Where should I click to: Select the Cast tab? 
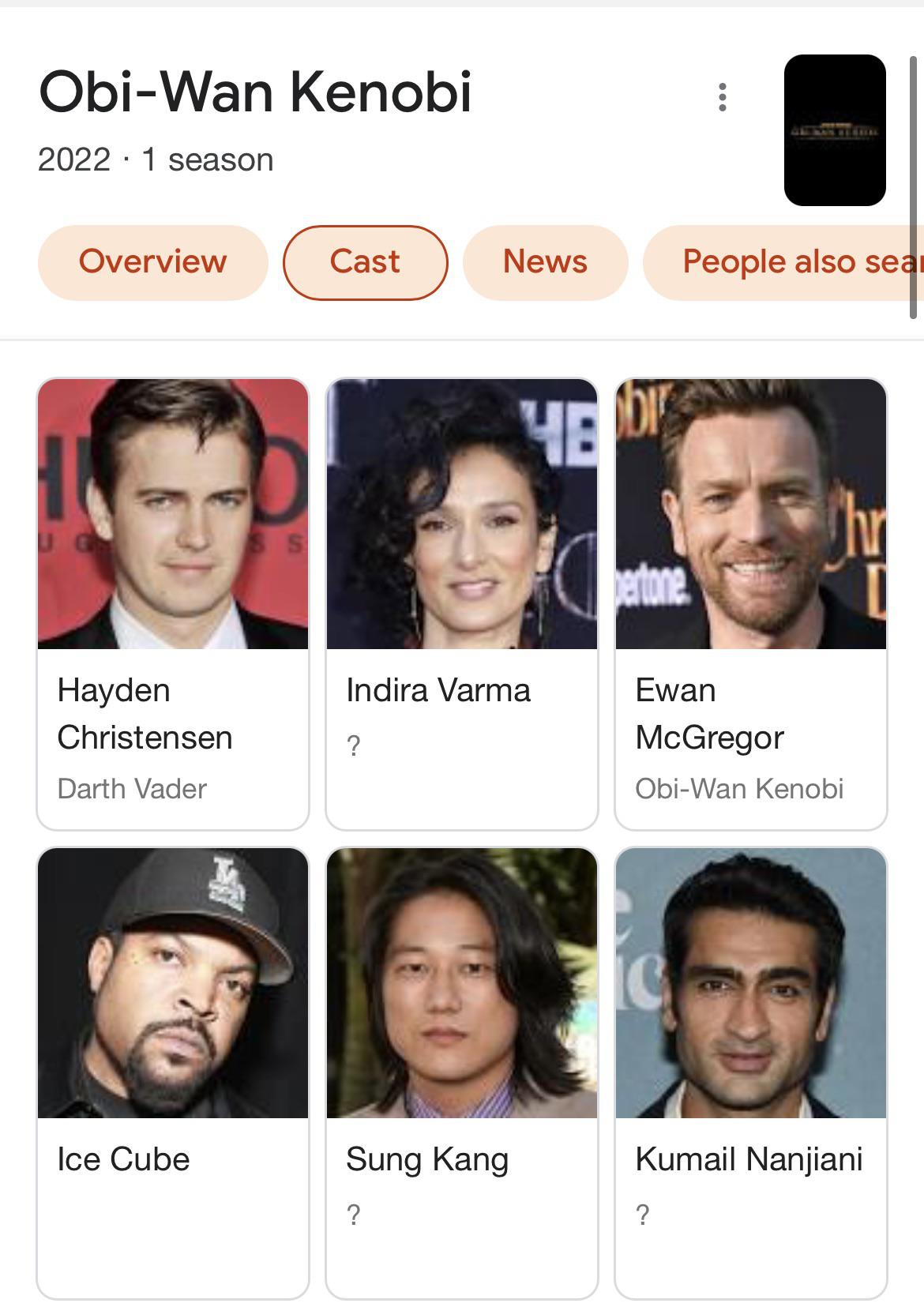tap(365, 262)
